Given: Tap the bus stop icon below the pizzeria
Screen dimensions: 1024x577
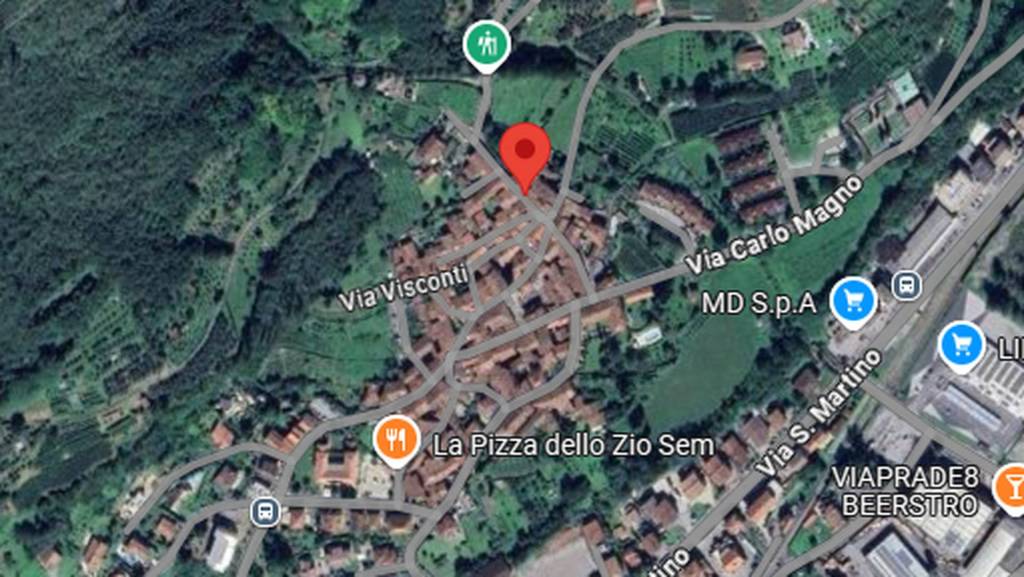Looking at the screenshot, I should click(265, 511).
